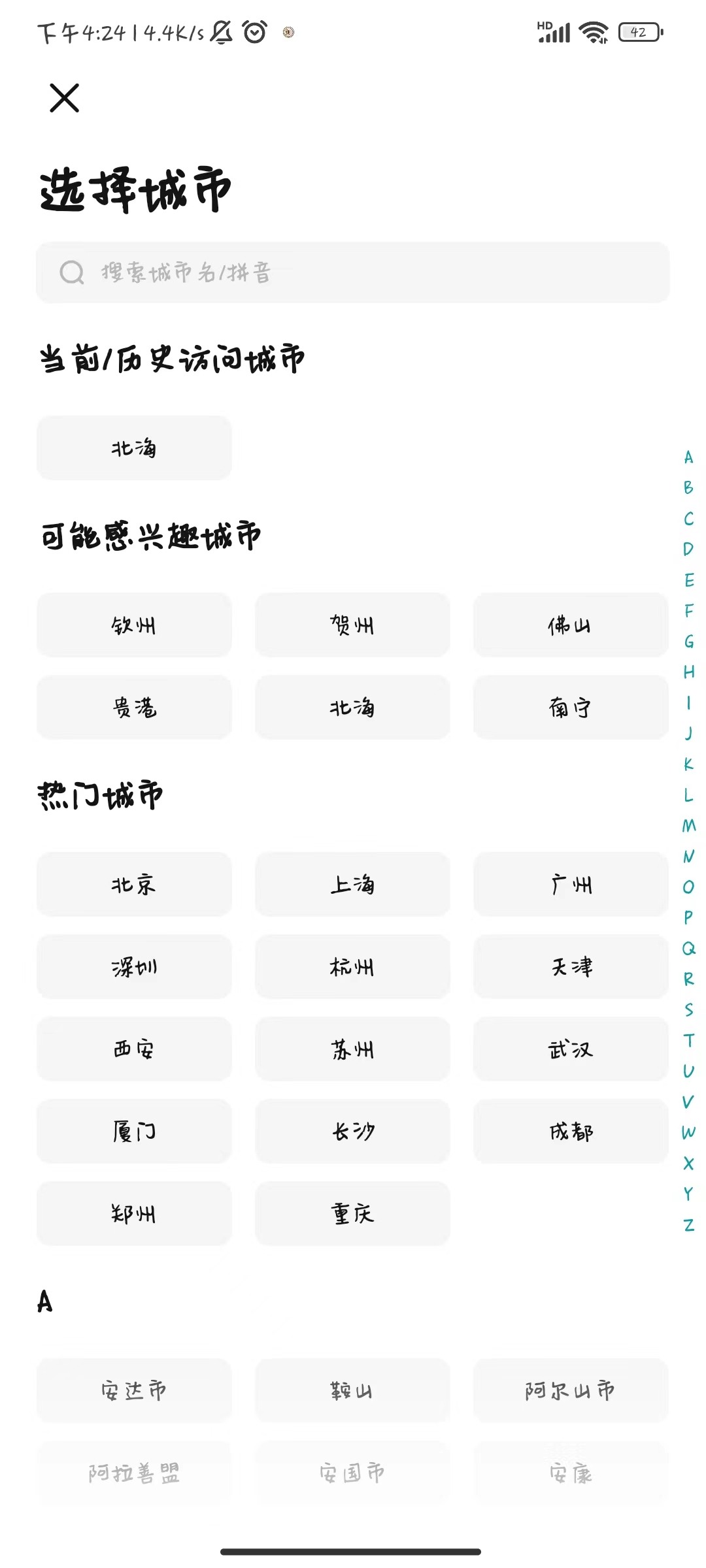Pick 西安 city chip

[x=134, y=1049]
